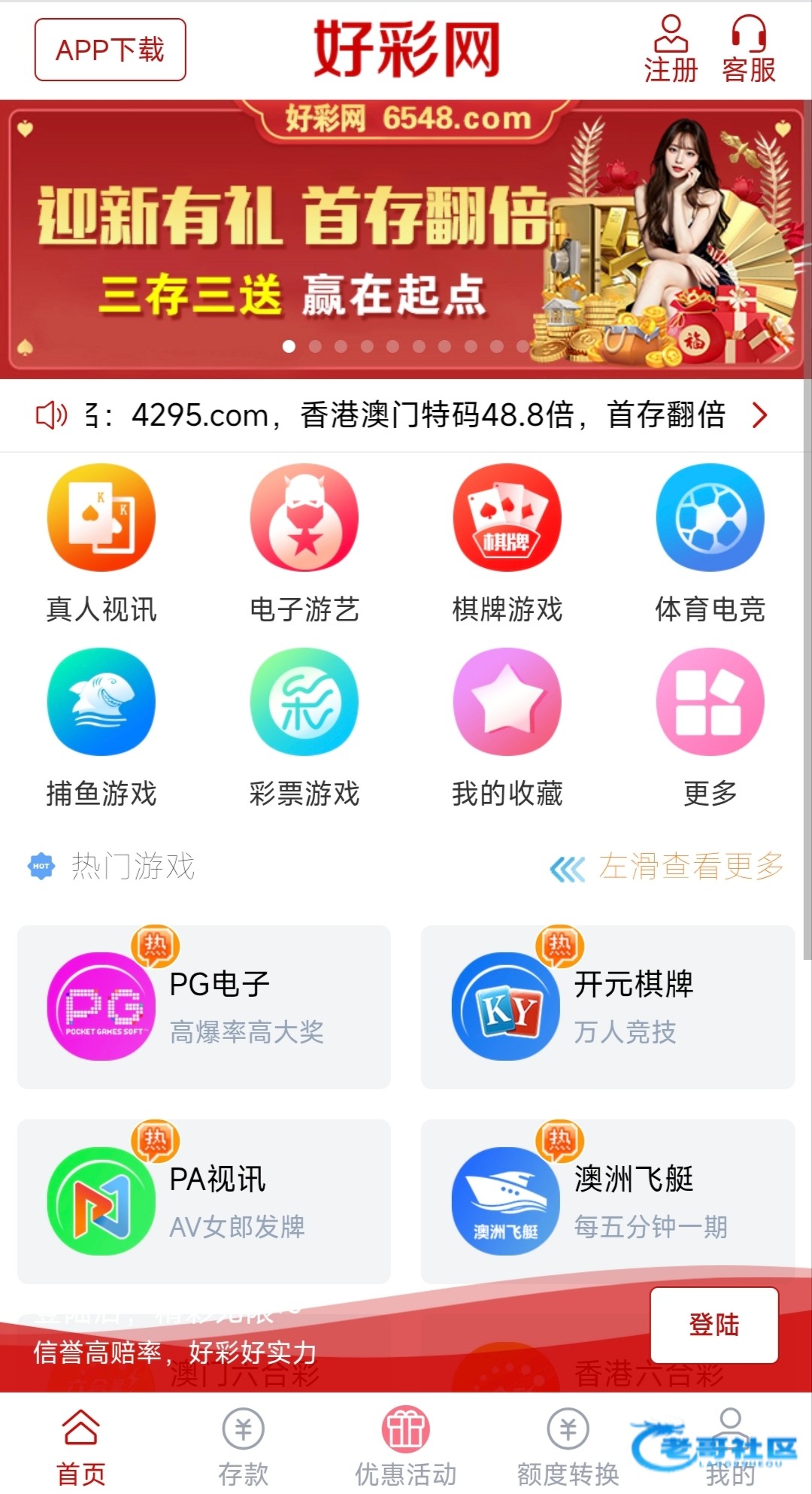Open the PG电子 game card
812x1494 pixels.
(x=204, y=1007)
